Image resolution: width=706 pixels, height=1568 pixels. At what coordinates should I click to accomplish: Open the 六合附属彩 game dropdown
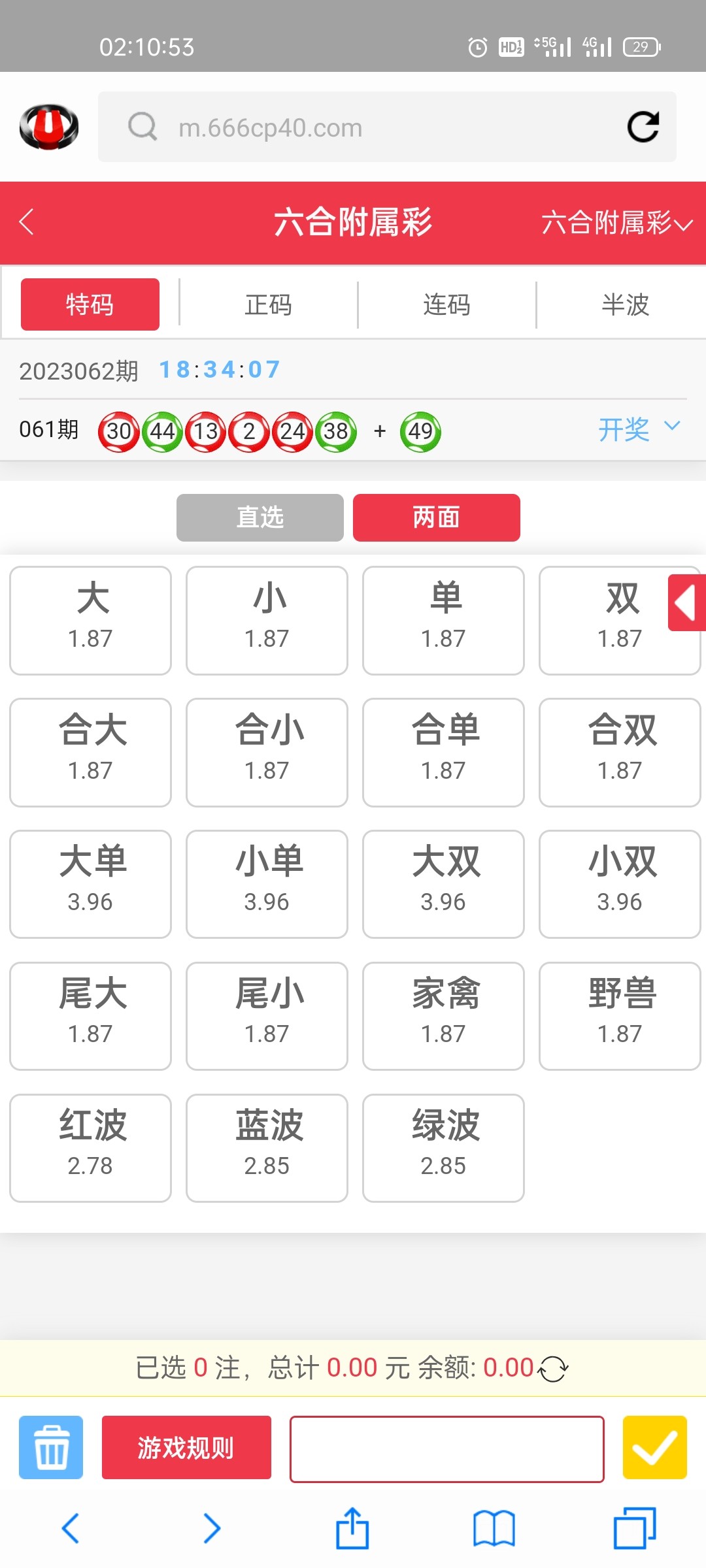tap(616, 223)
